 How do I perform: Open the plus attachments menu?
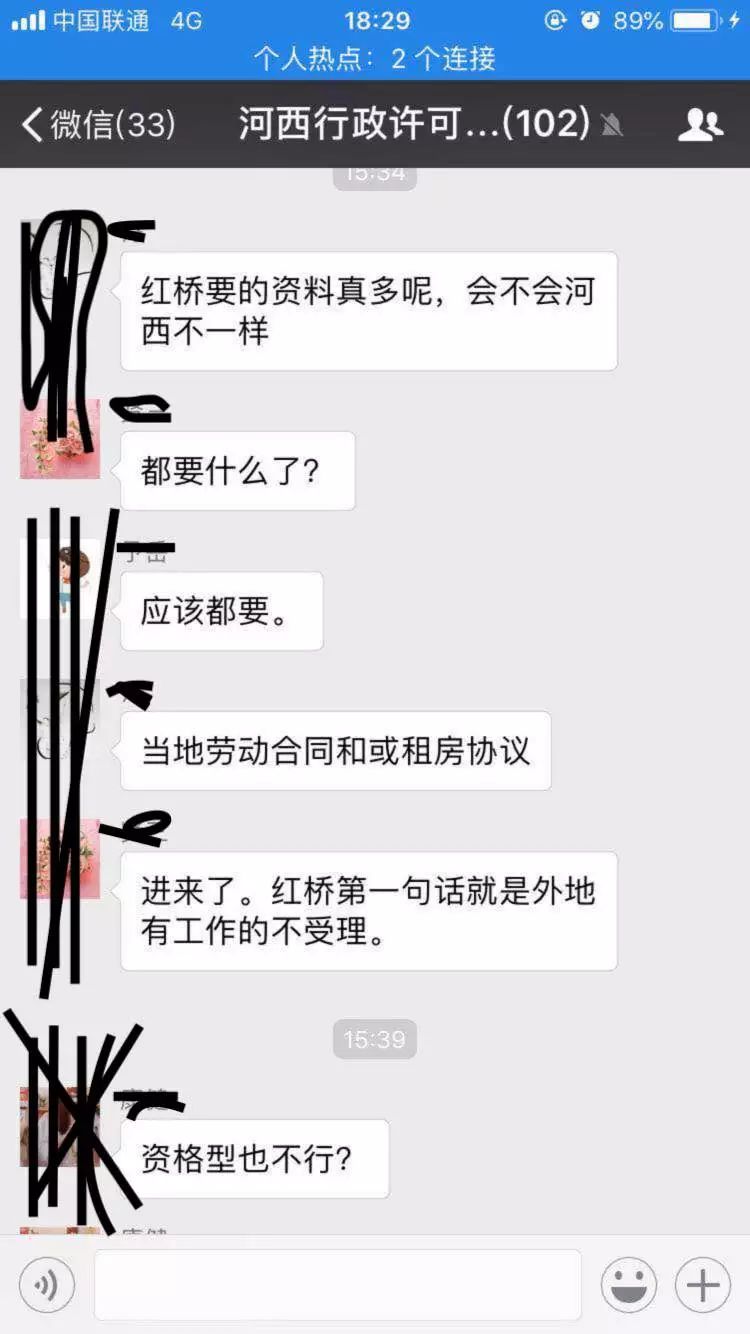(x=703, y=1285)
